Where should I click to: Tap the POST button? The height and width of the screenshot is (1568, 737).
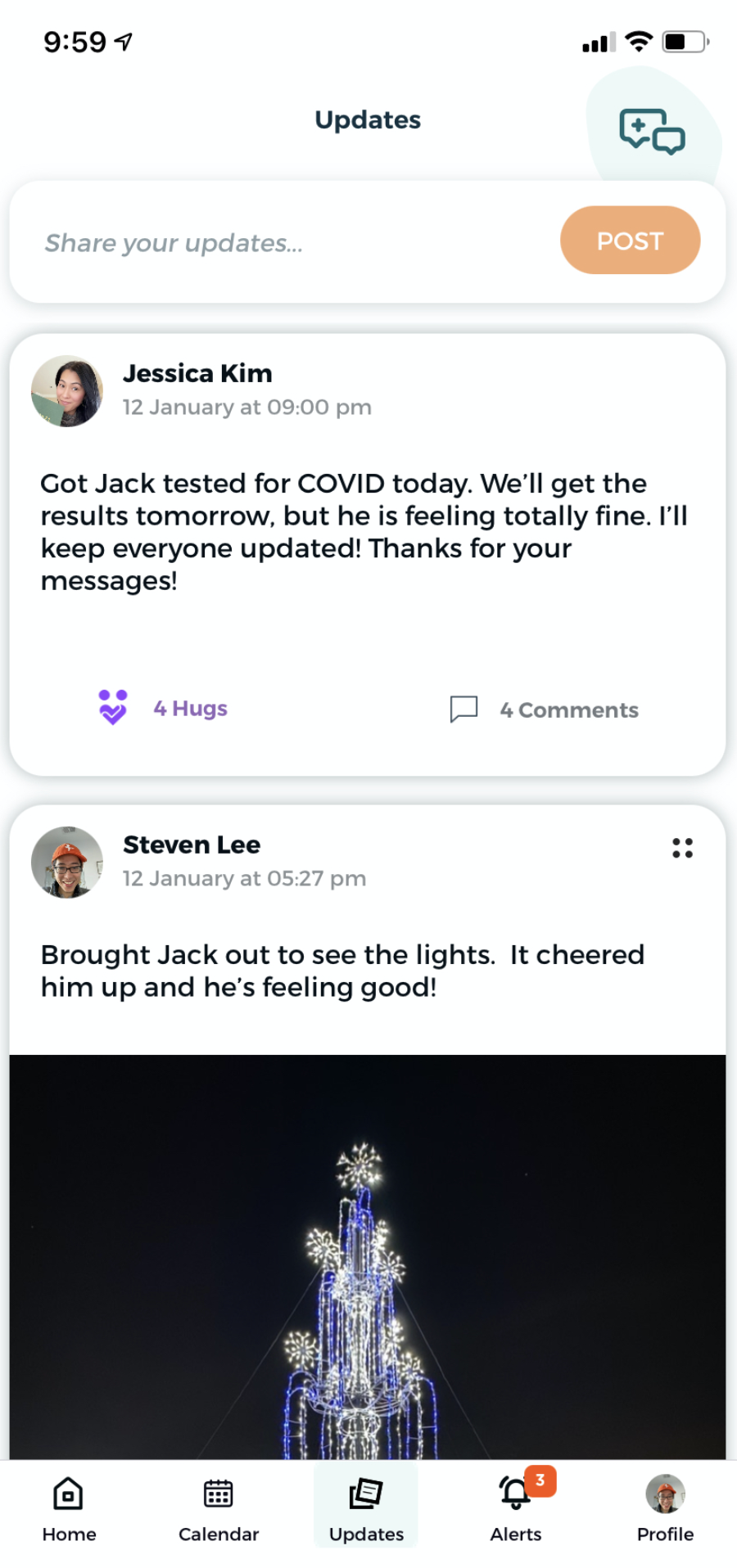pyautogui.click(x=630, y=241)
